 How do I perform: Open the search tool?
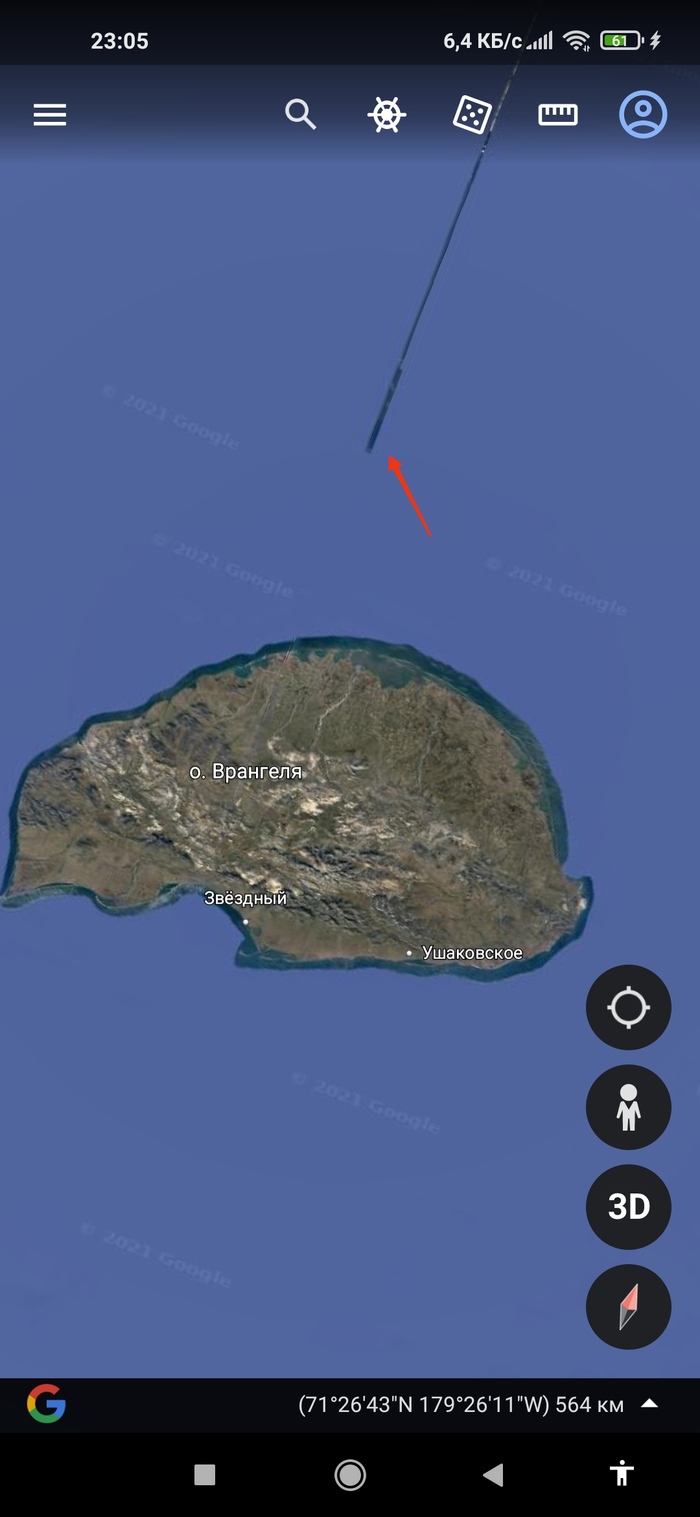coord(300,115)
